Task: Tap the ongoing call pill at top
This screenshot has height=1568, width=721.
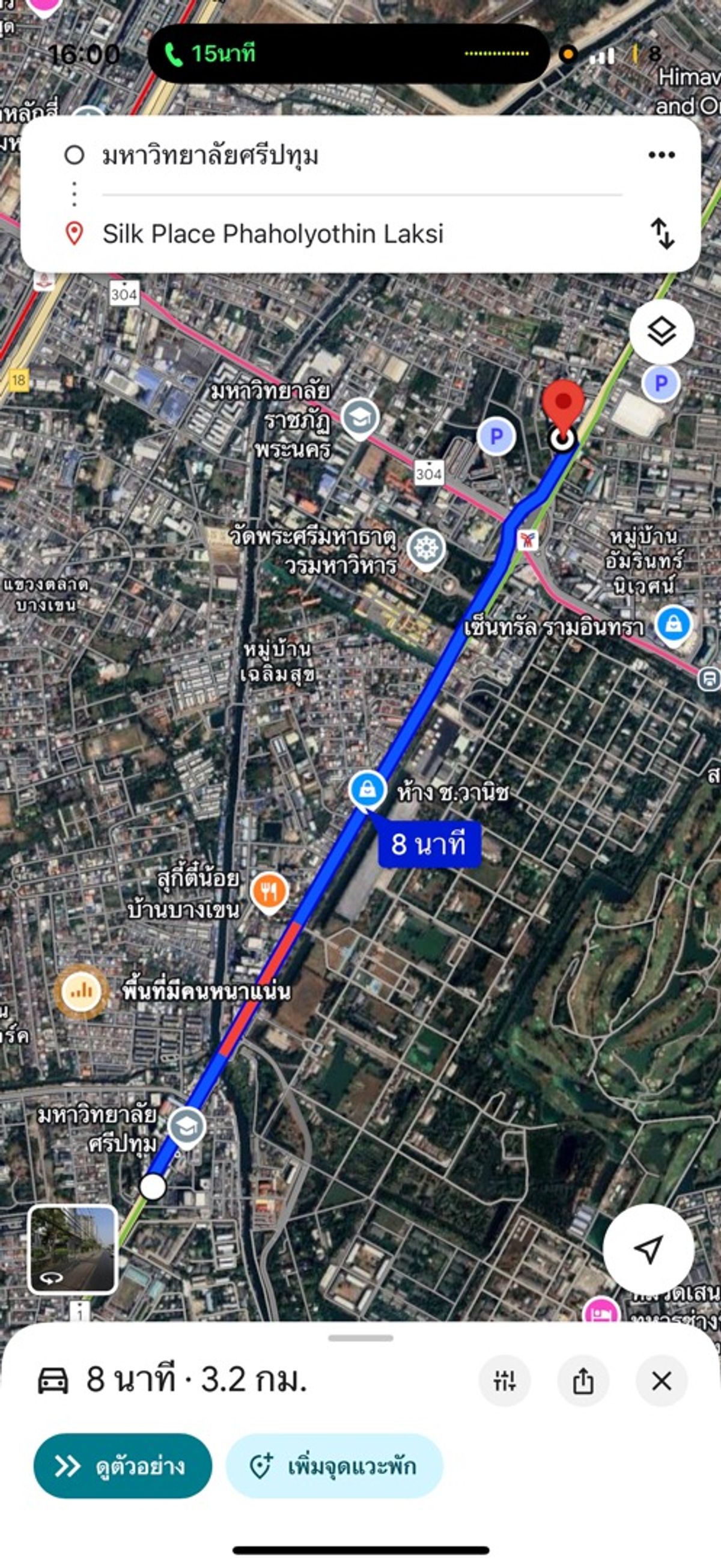Action: click(x=348, y=54)
